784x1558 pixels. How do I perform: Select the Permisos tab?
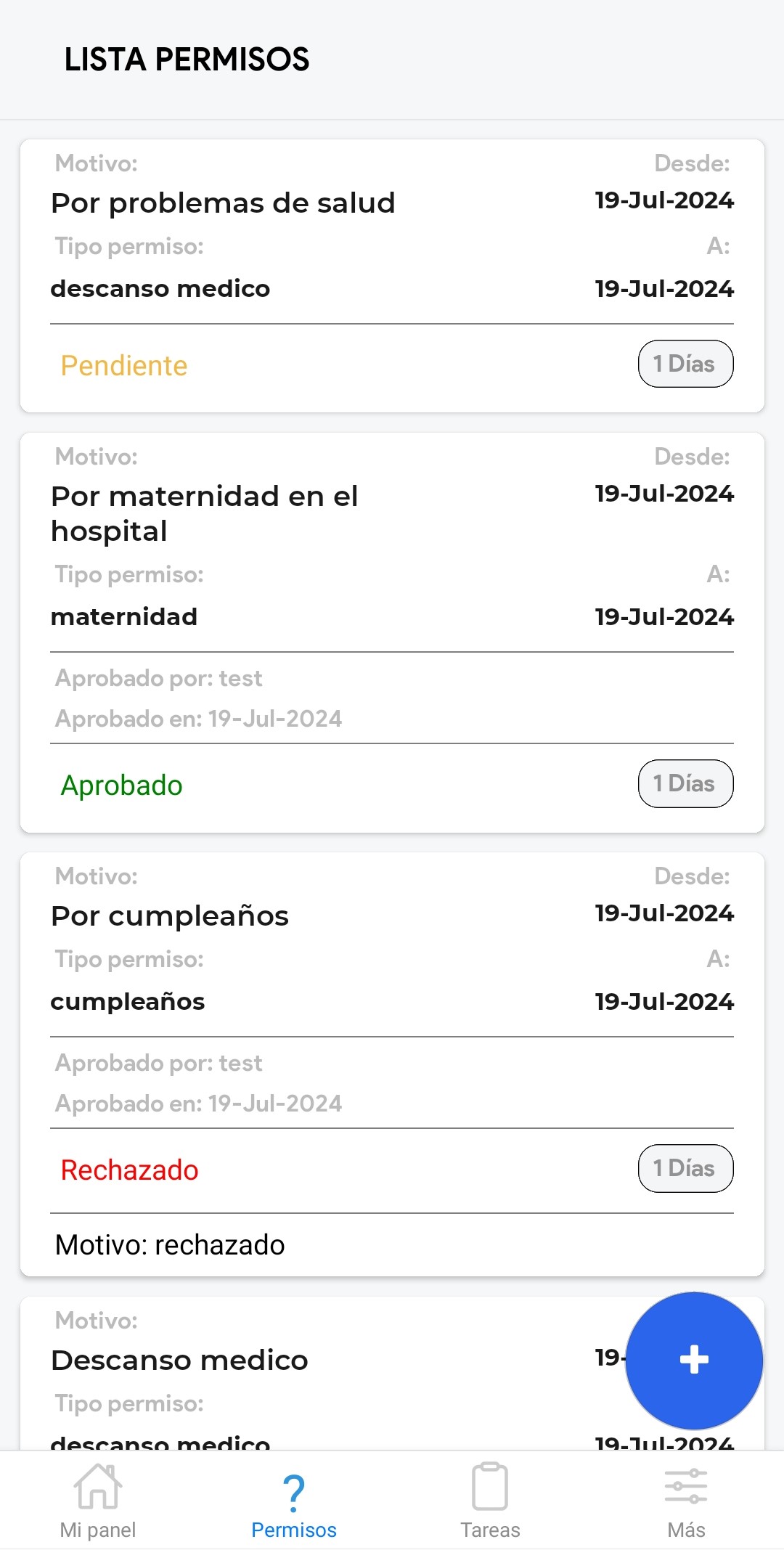click(x=294, y=1501)
